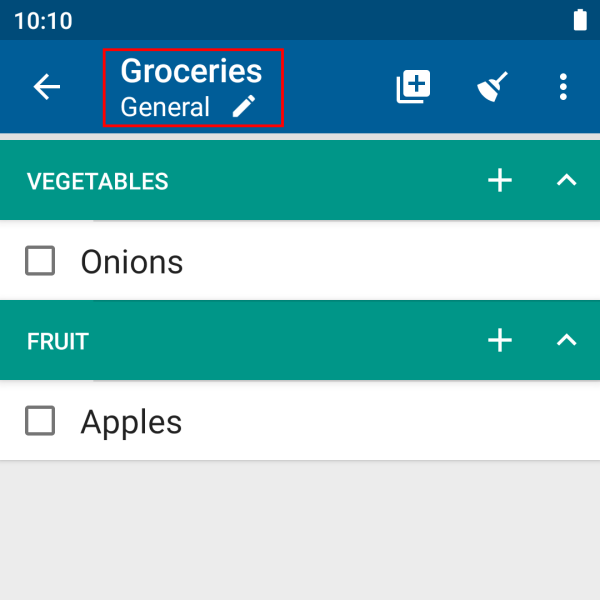Add an item to Vegetables section
Viewport: 600px width, 600px height.
[499, 180]
